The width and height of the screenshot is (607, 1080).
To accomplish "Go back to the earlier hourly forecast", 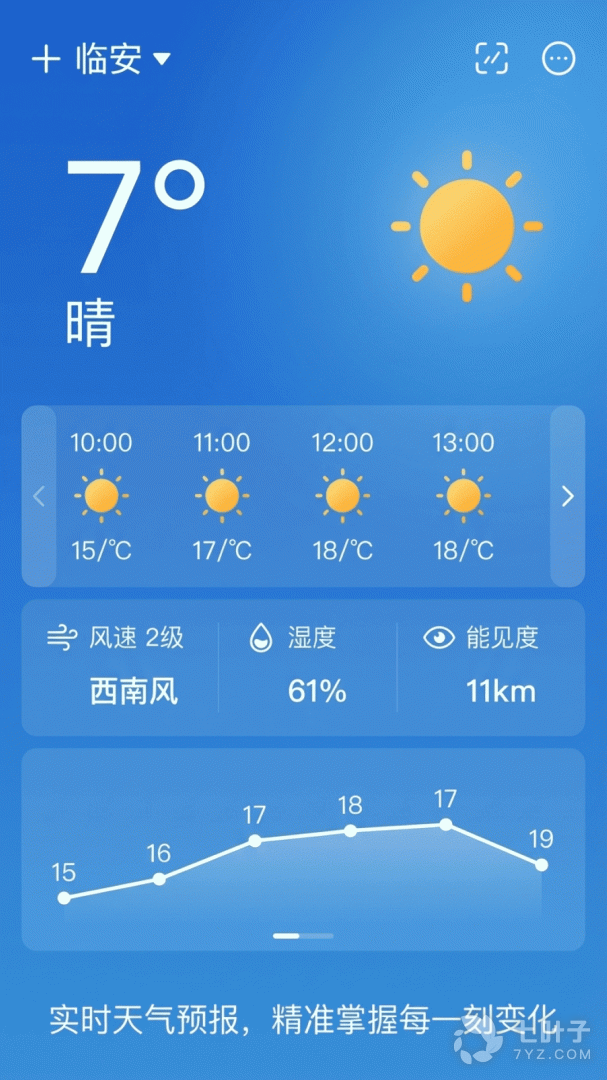I will tap(39, 496).
